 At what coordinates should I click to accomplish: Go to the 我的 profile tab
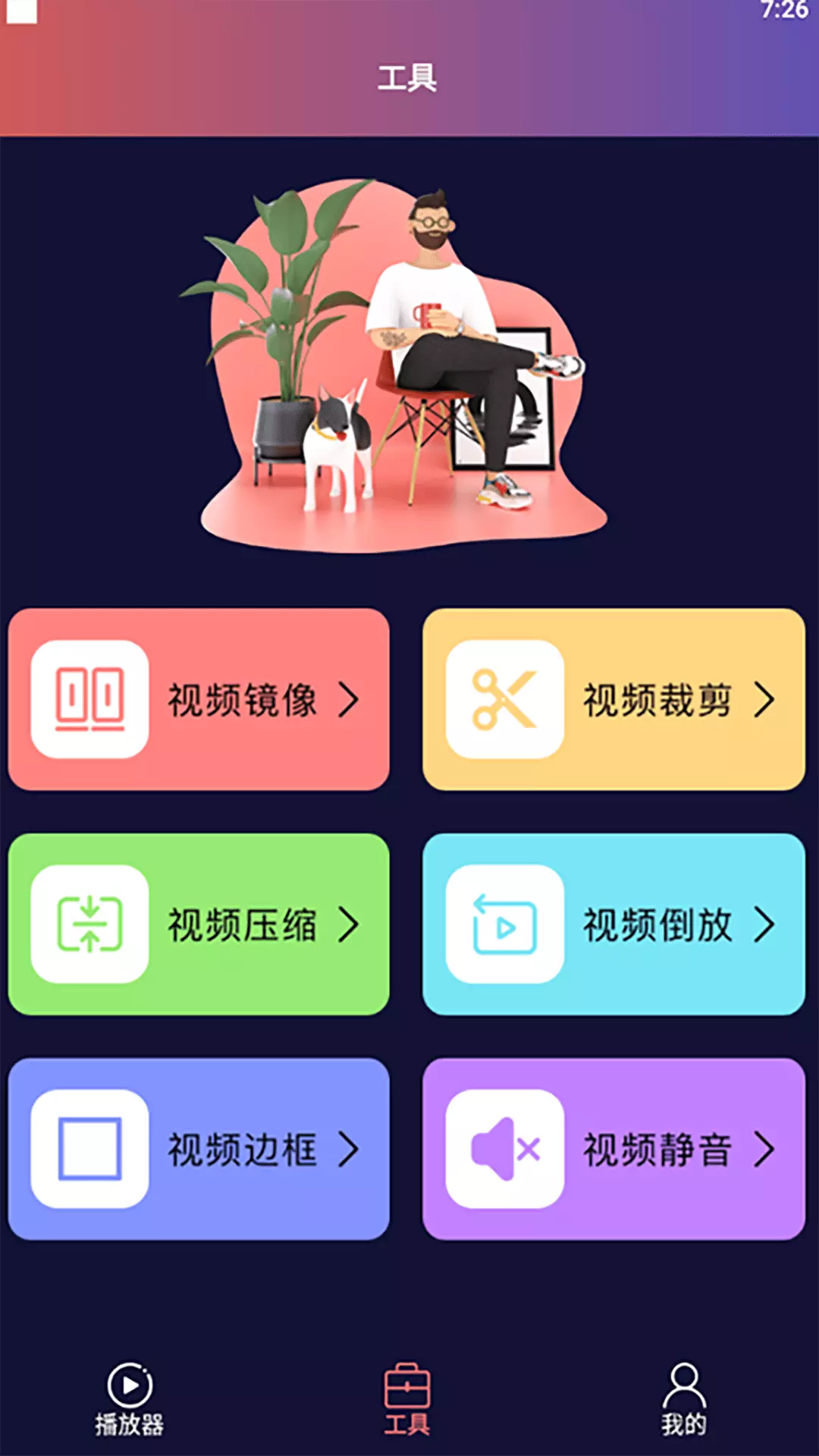coord(684,1400)
